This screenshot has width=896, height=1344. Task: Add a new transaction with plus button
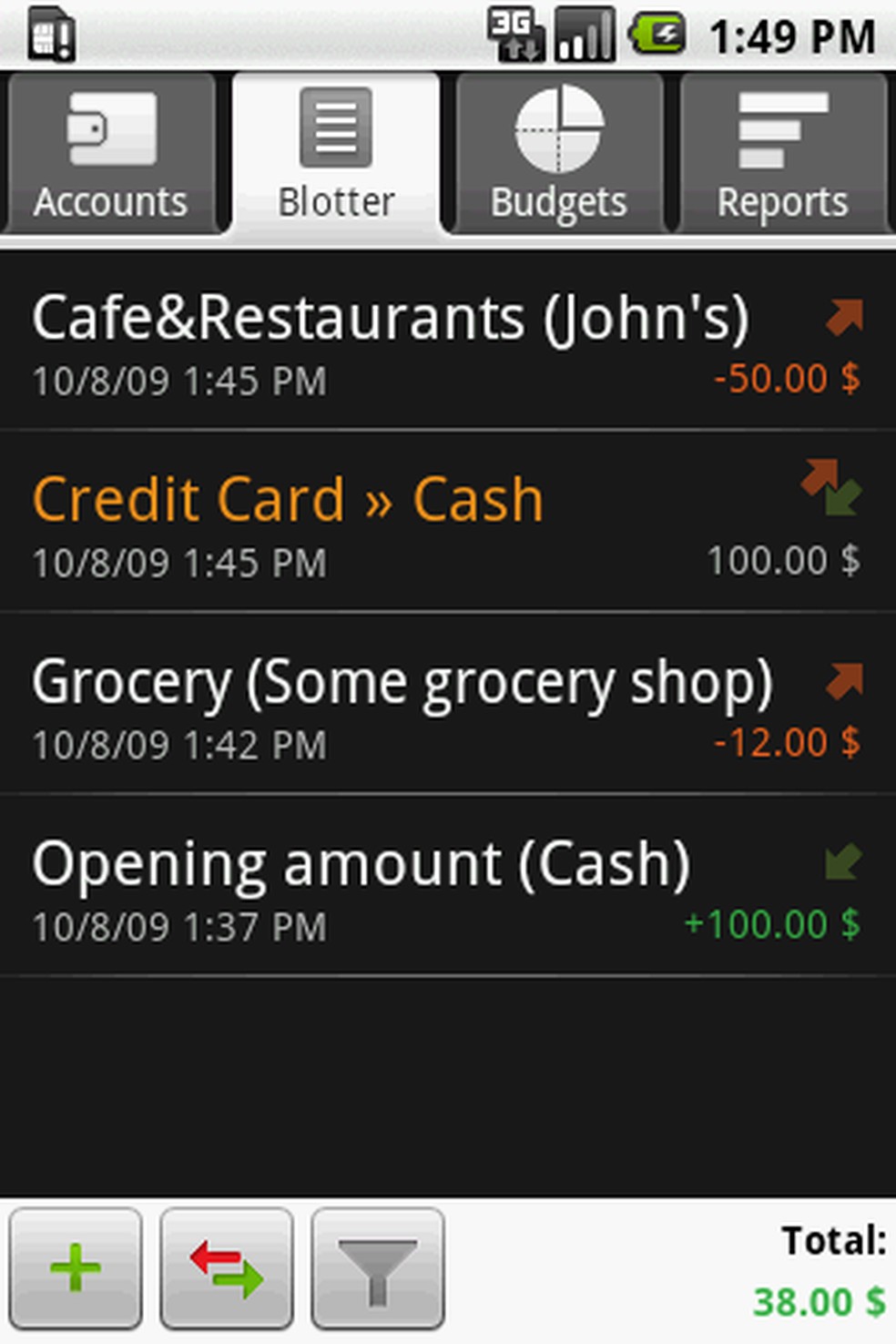pyautogui.click(x=76, y=1268)
